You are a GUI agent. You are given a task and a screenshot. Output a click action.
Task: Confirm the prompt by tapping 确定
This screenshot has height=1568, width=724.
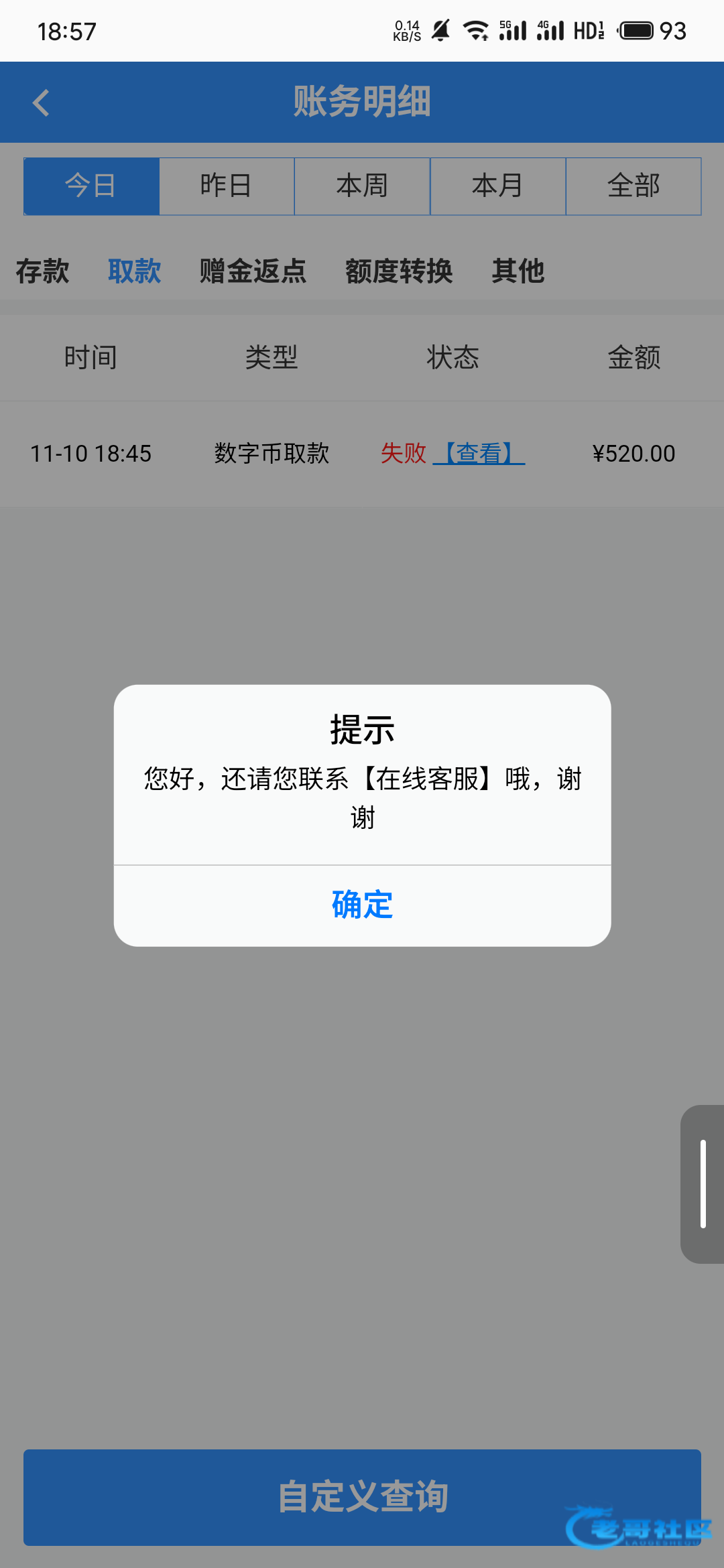tap(362, 905)
